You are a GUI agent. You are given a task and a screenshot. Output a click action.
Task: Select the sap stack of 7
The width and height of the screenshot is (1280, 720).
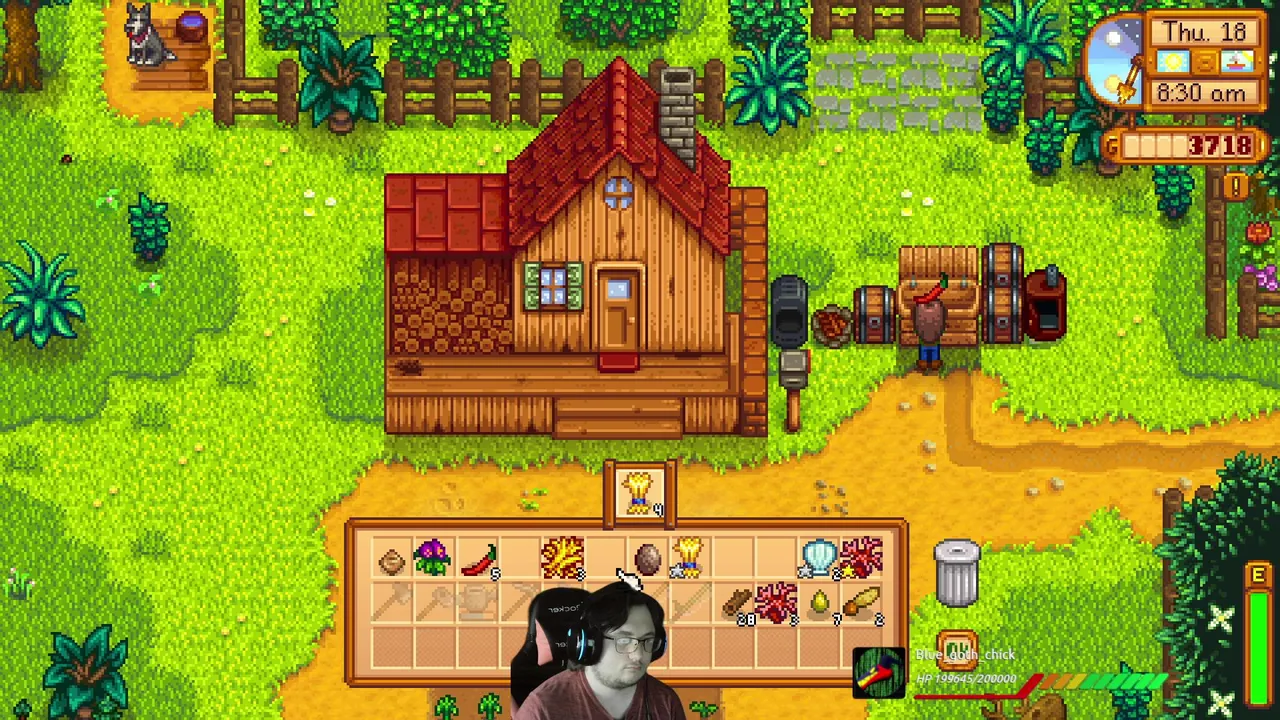click(820, 603)
